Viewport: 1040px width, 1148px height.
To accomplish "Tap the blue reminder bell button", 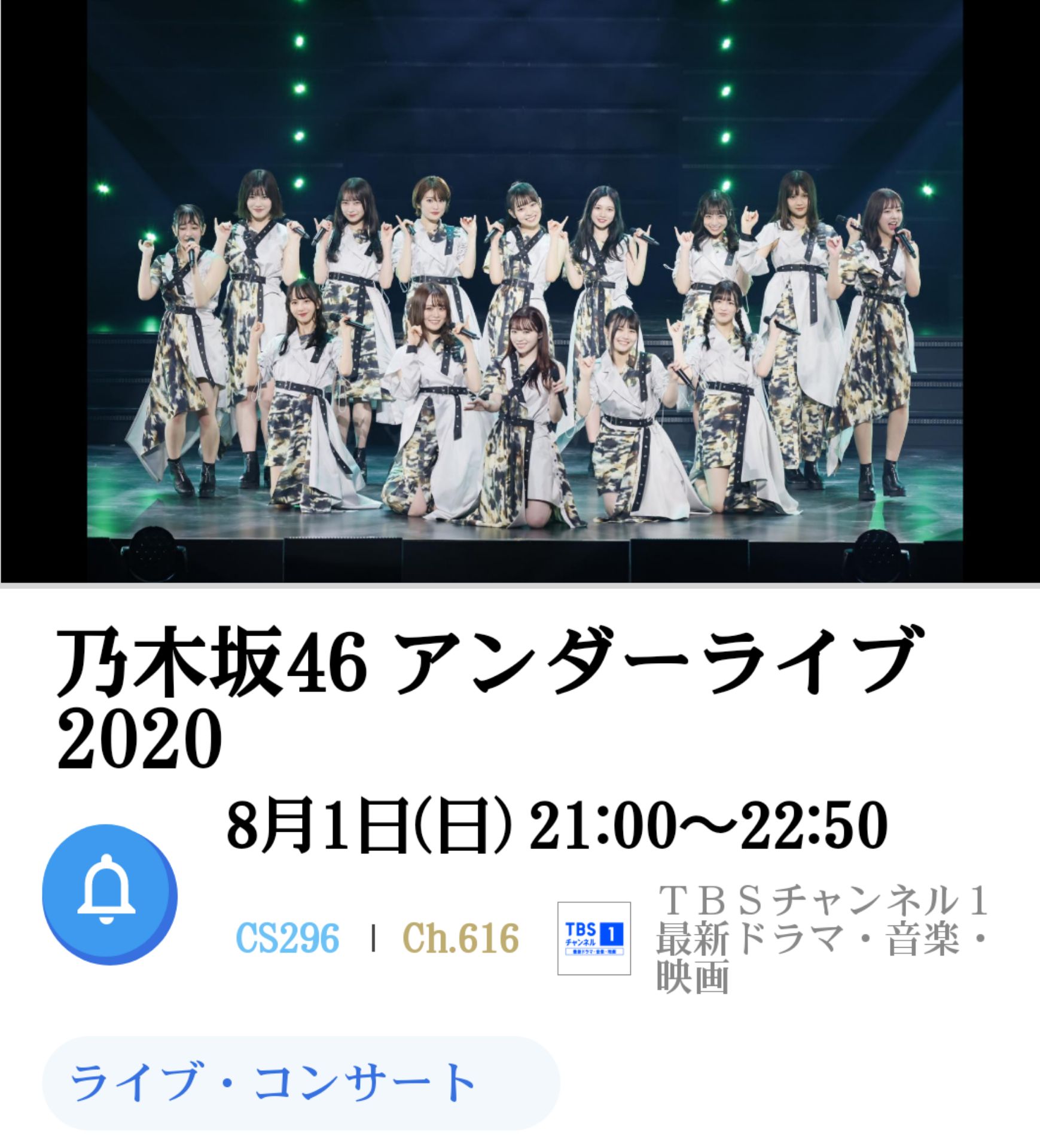I will pyautogui.click(x=109, y=895).
